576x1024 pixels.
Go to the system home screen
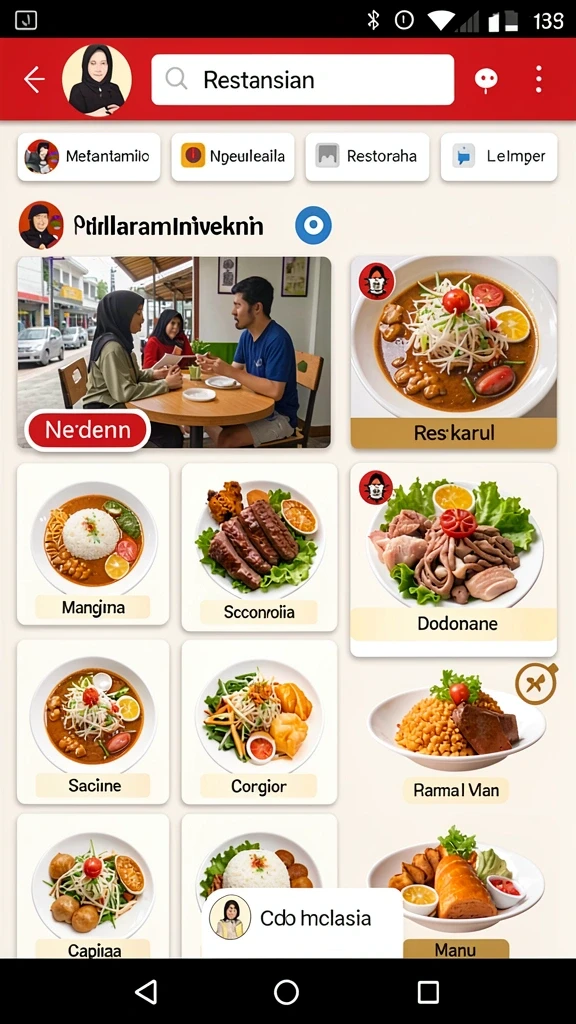(286, 992)
